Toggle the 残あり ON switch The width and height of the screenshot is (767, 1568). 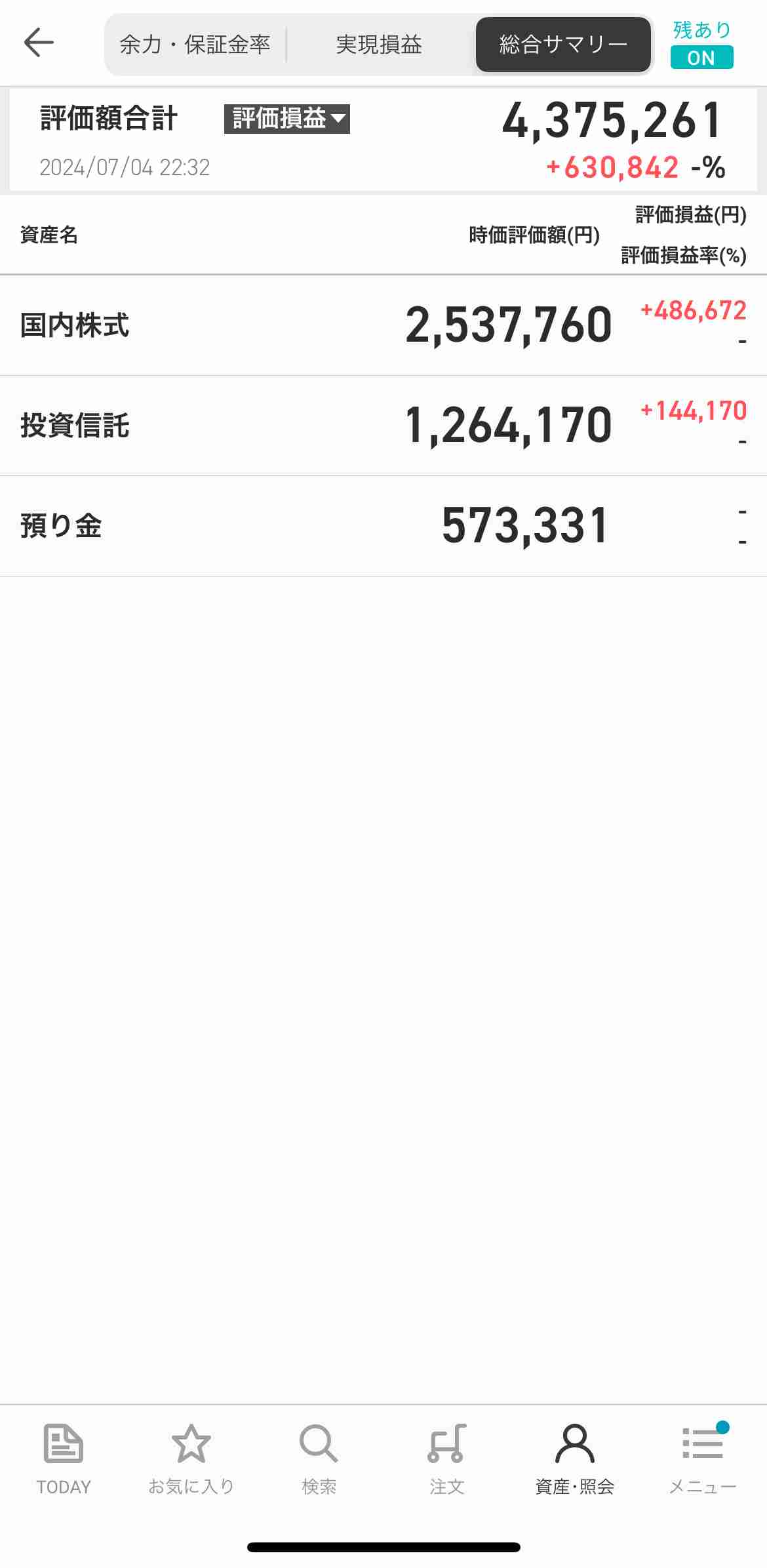tap(701, 45)
